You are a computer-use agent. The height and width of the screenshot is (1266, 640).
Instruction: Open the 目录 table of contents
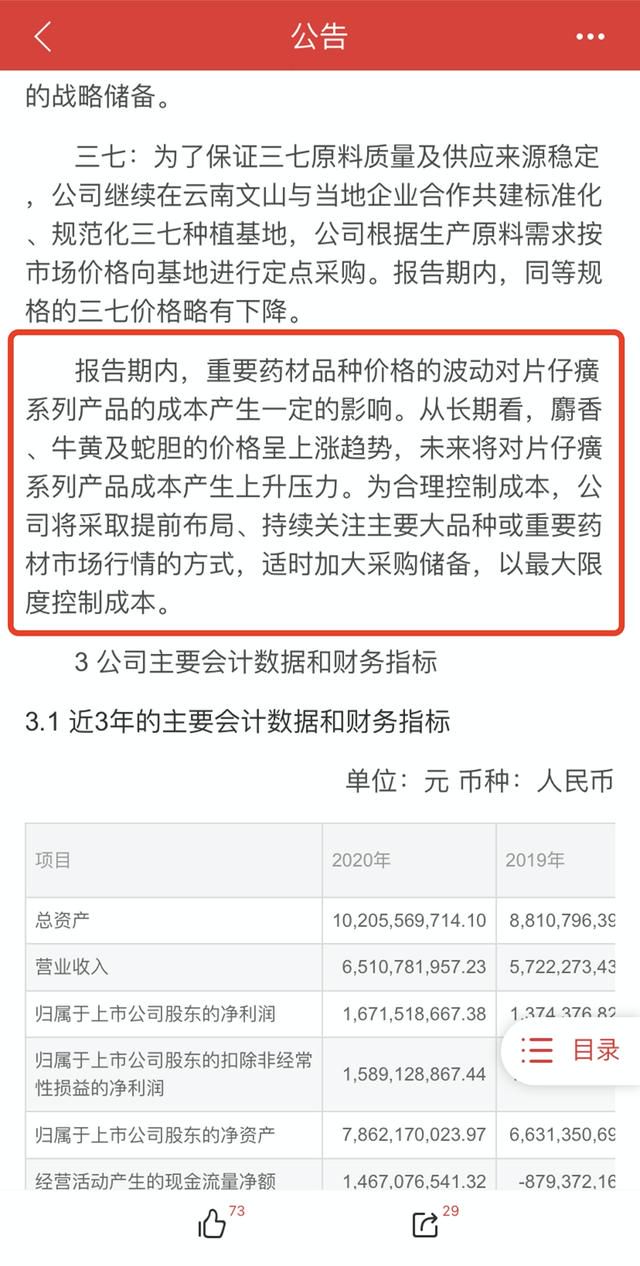pos(570,1049)
